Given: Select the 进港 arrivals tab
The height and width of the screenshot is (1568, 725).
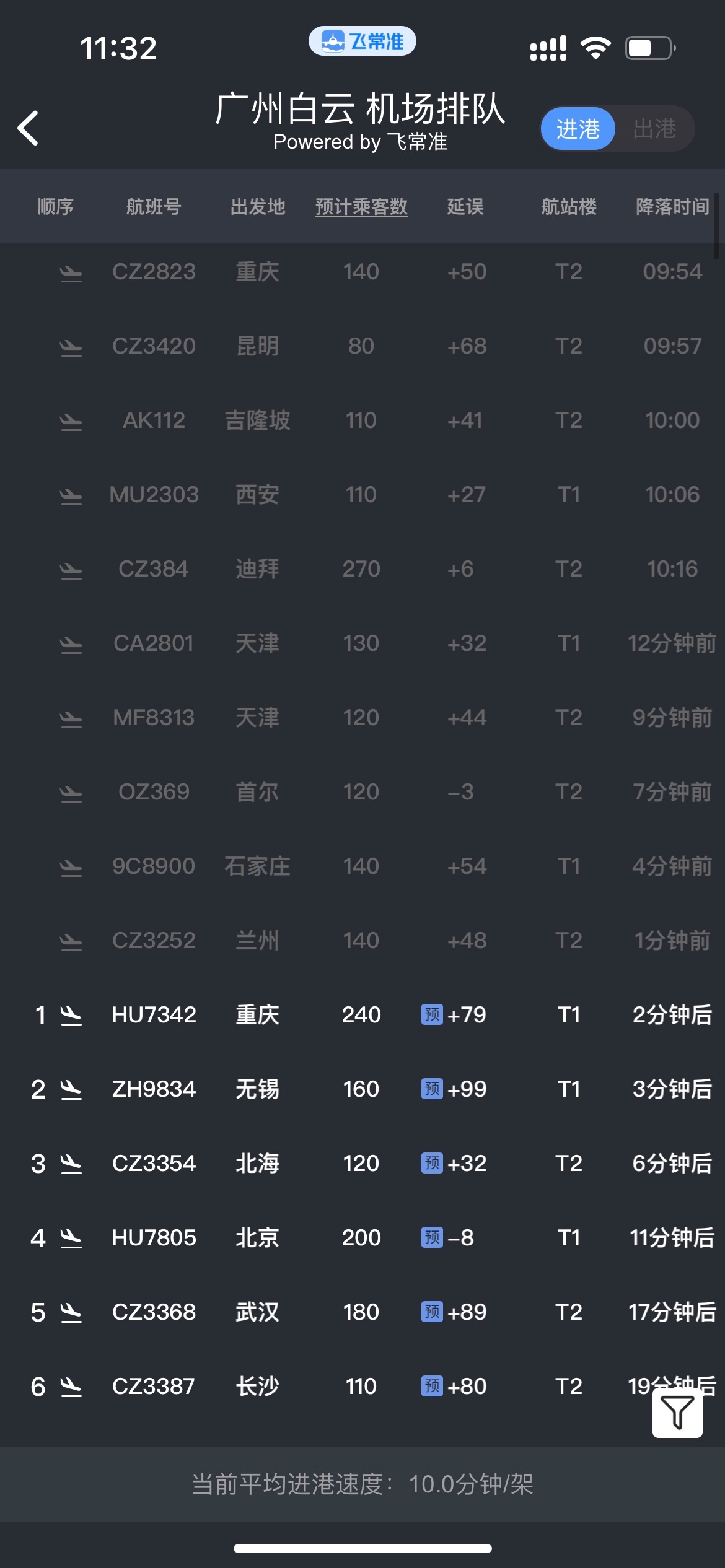Looking at the screenshot, I should 578,129.
